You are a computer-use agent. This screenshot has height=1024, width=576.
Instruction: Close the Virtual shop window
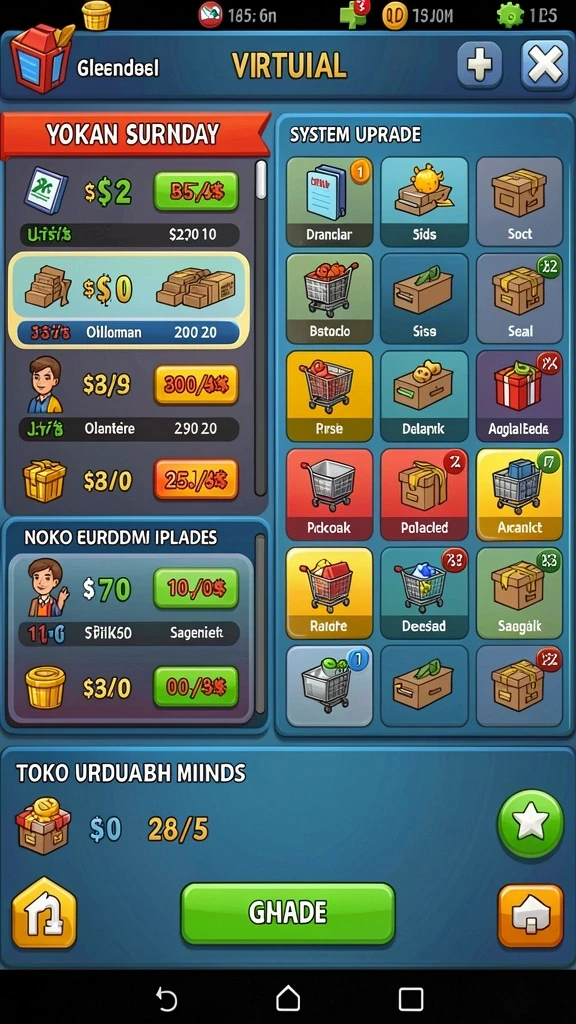coord(545,65)
